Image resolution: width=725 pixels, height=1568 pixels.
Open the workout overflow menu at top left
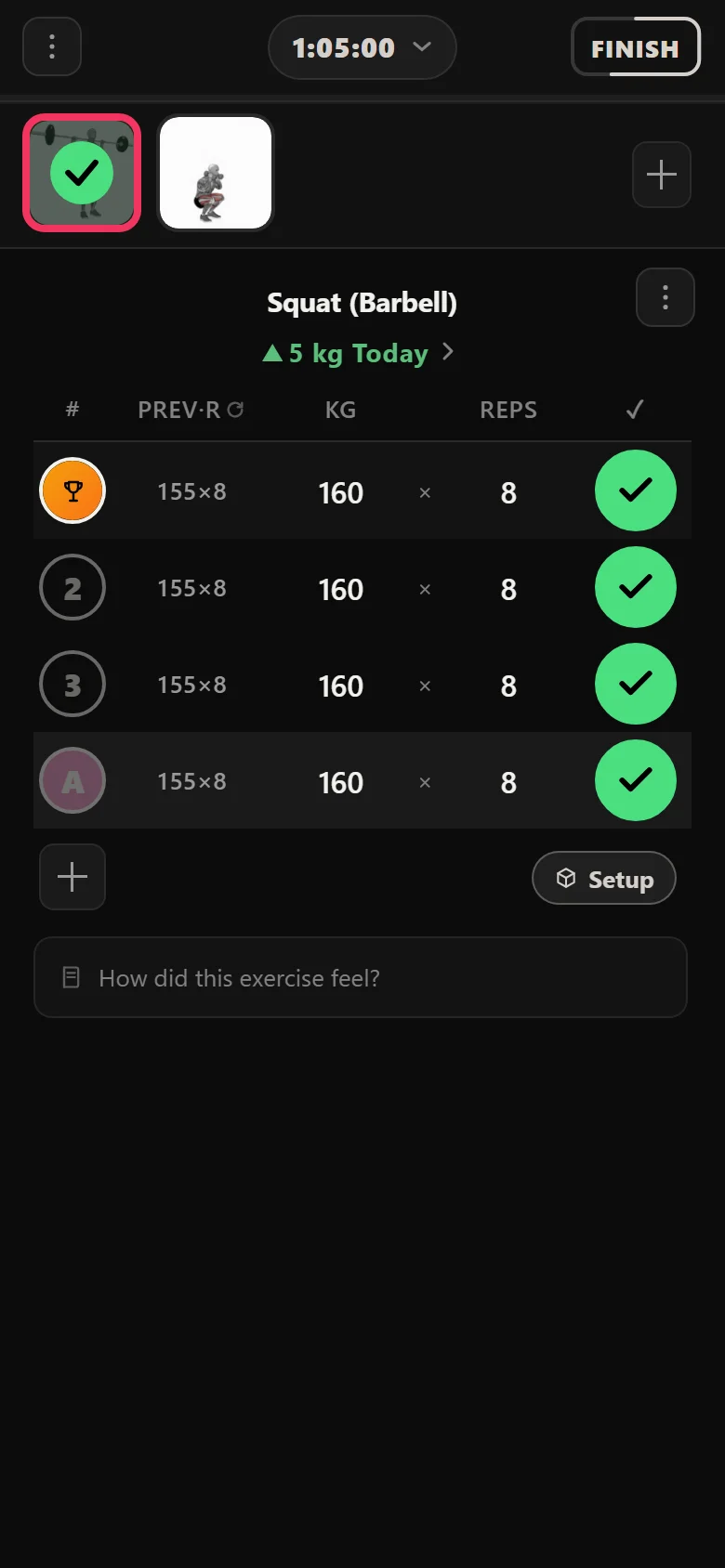coord(52,46)
